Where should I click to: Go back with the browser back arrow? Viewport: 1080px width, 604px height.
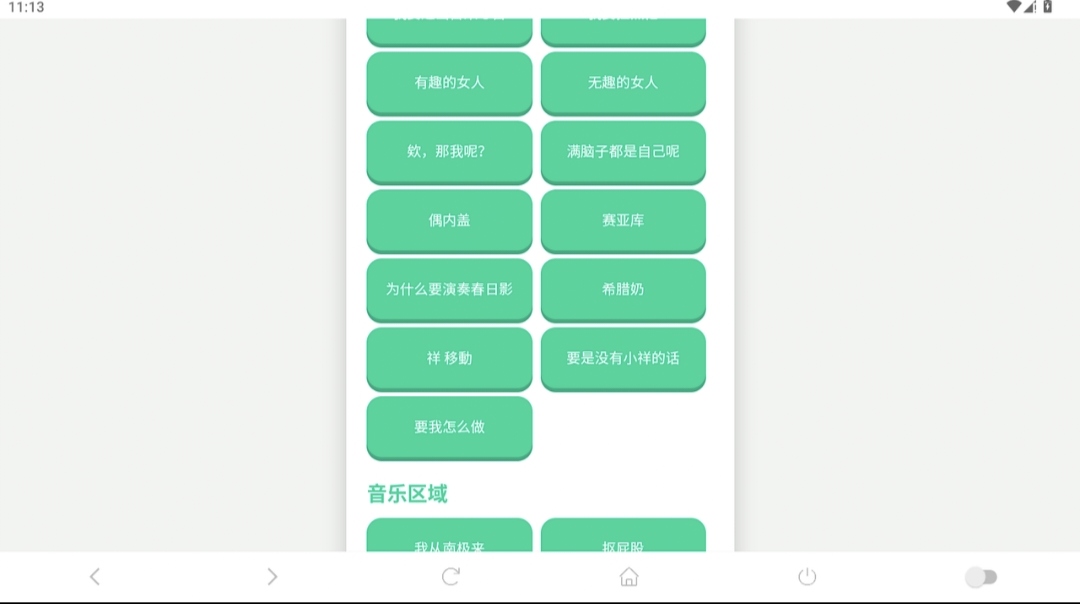coord(95,577)
